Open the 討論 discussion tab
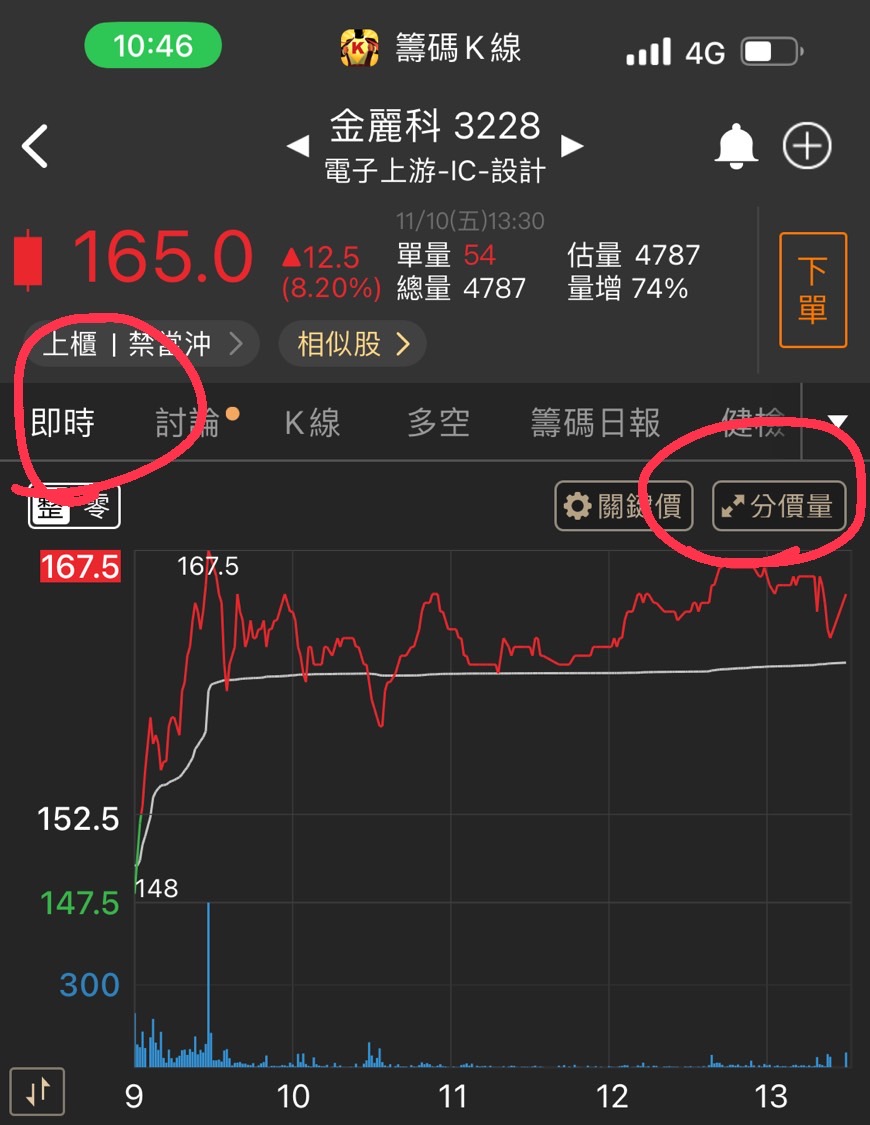The image size is (870, 1125). [x=185, y=423]
